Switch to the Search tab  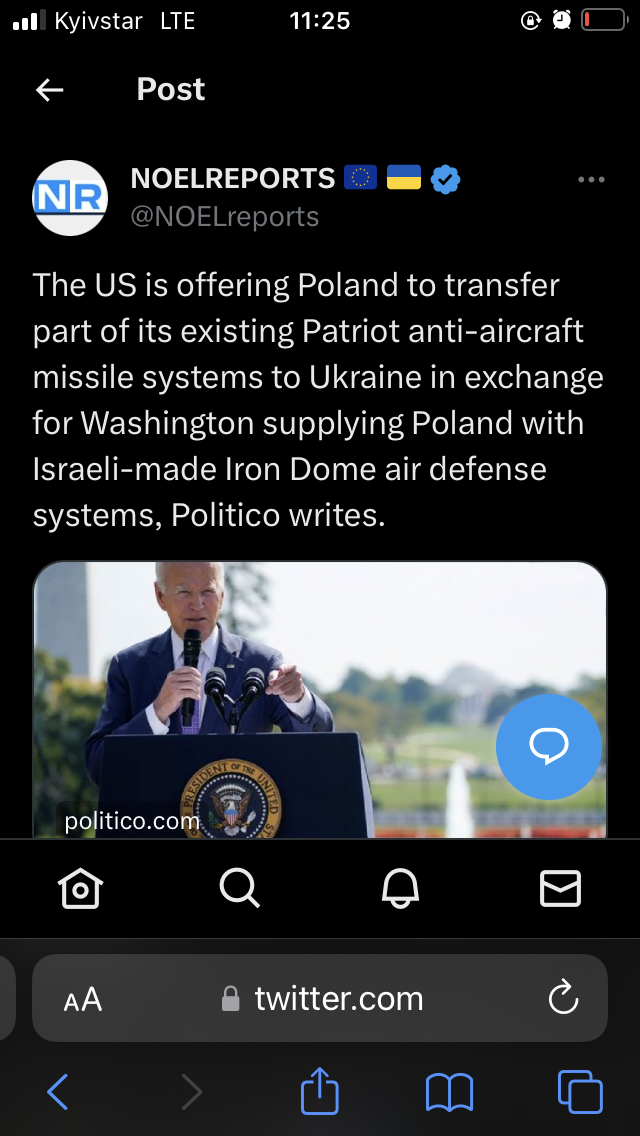pyautogui.click(x=240, y=888)
